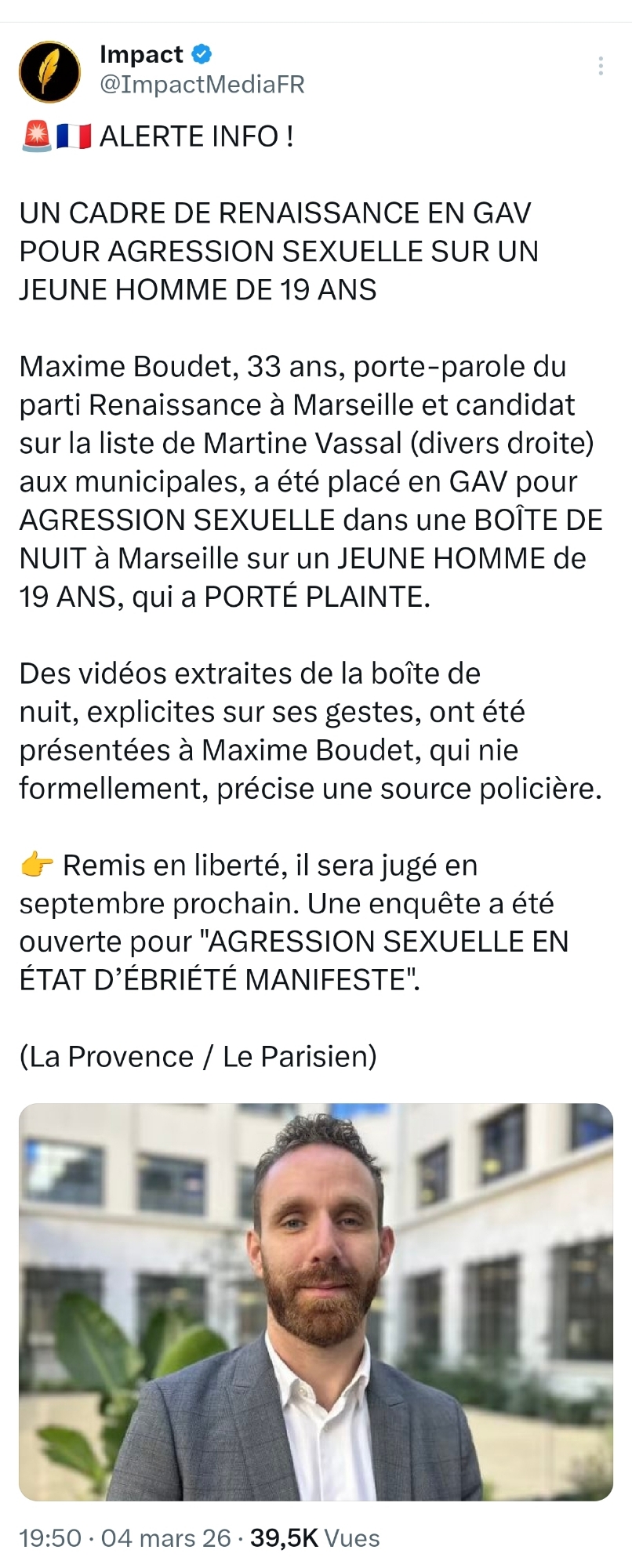
Task: Open the Impact account name
Action: click(141, 54)
